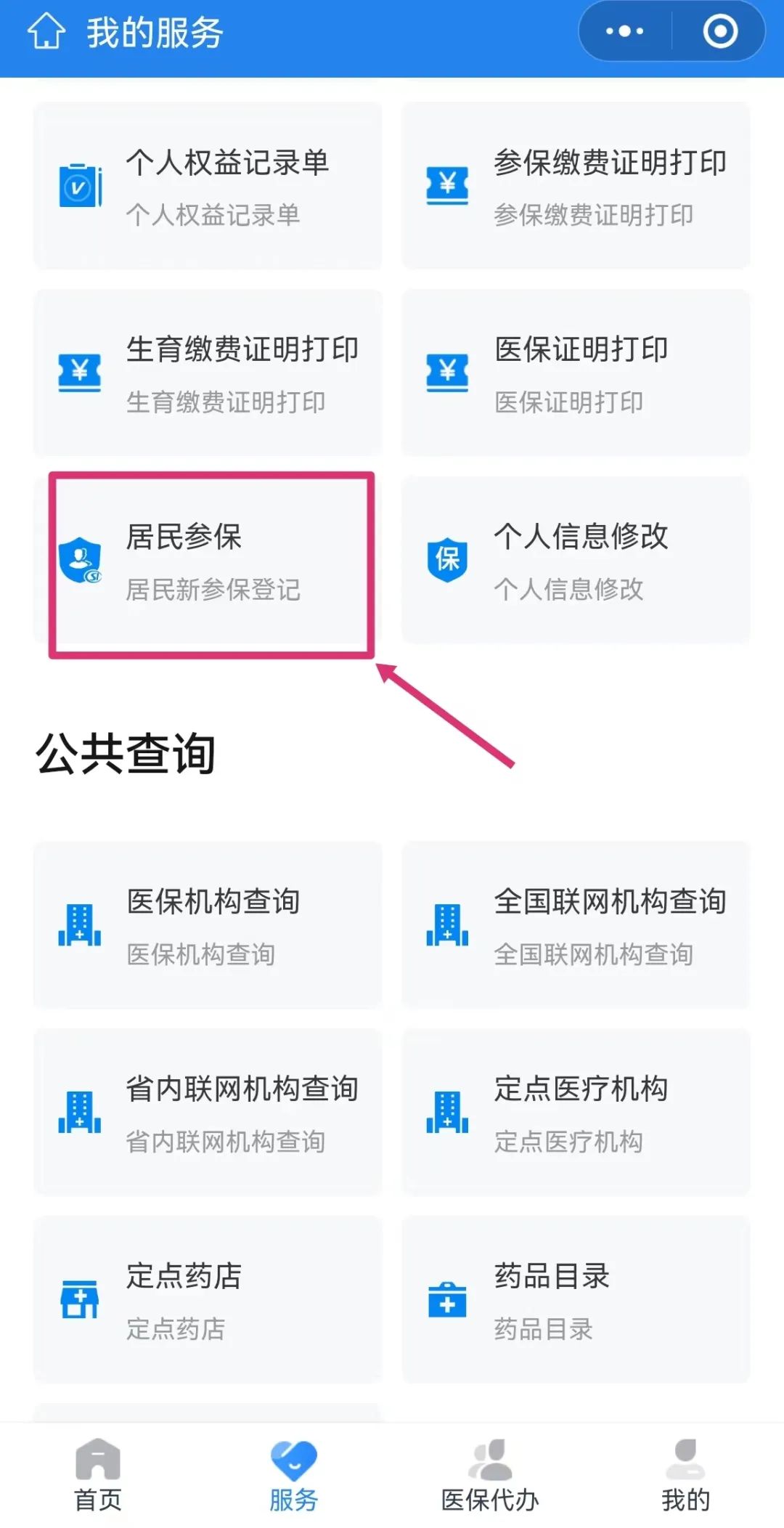Image resolution: width=784 pixels, height=1528 pixels.
Task: Select 生育缴费证明打印 card
Action: (208, 373)
